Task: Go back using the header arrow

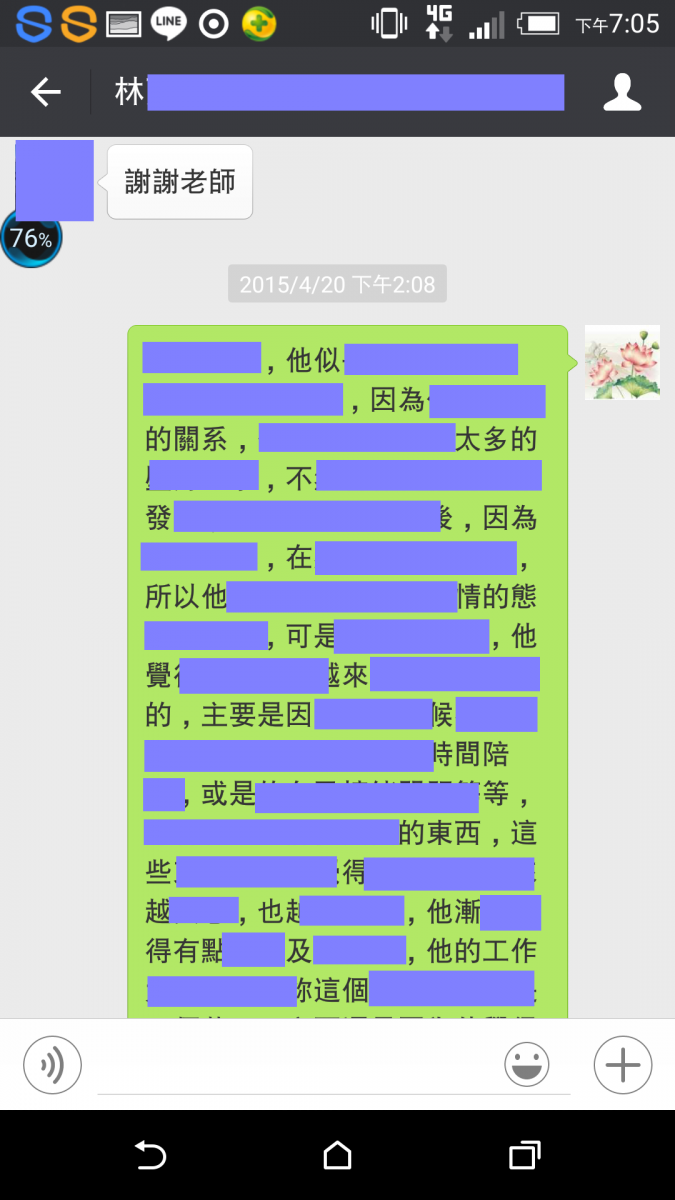Action: click(x=45, y=93)
